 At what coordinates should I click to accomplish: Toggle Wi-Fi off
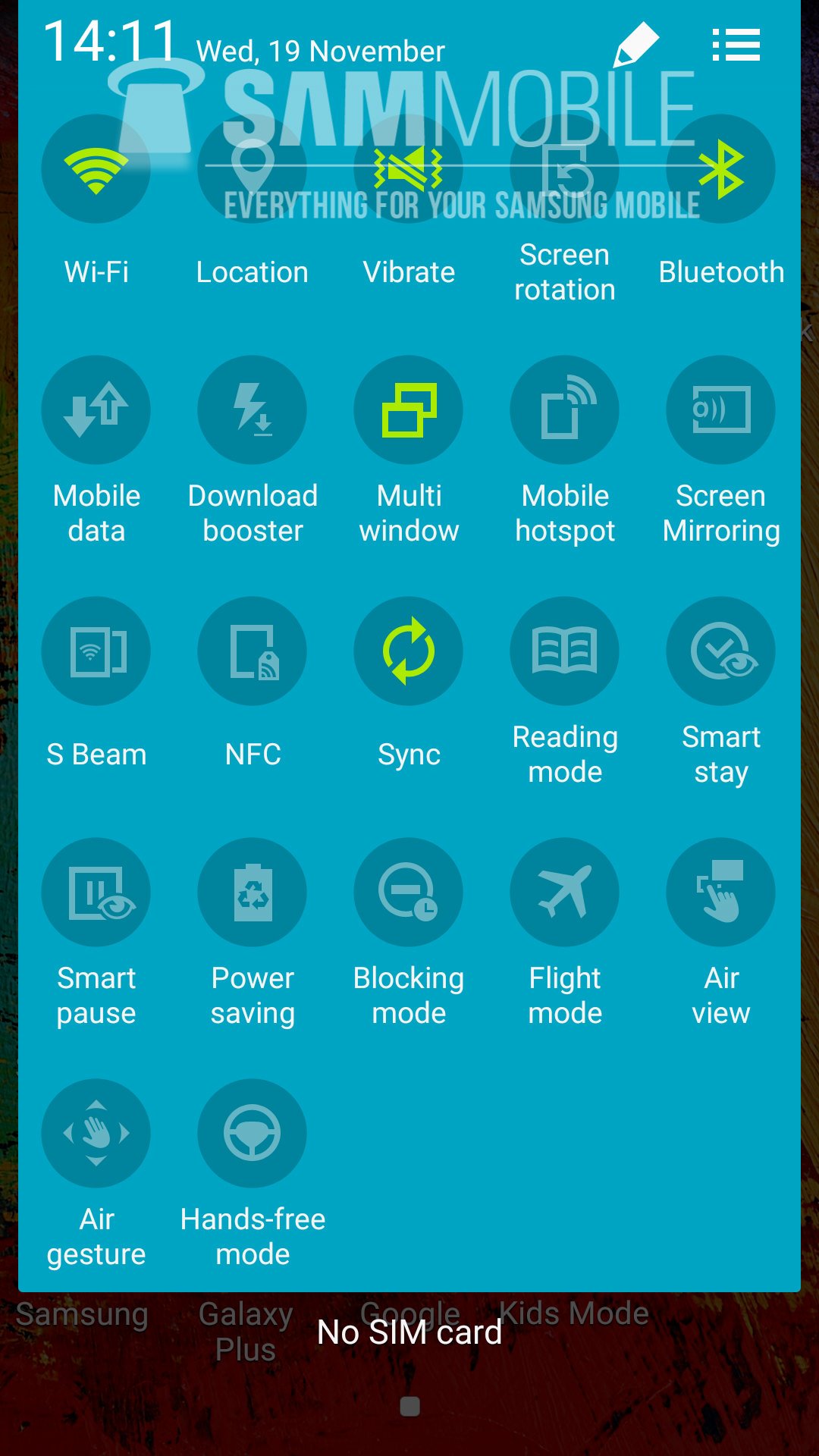point(96,168)
